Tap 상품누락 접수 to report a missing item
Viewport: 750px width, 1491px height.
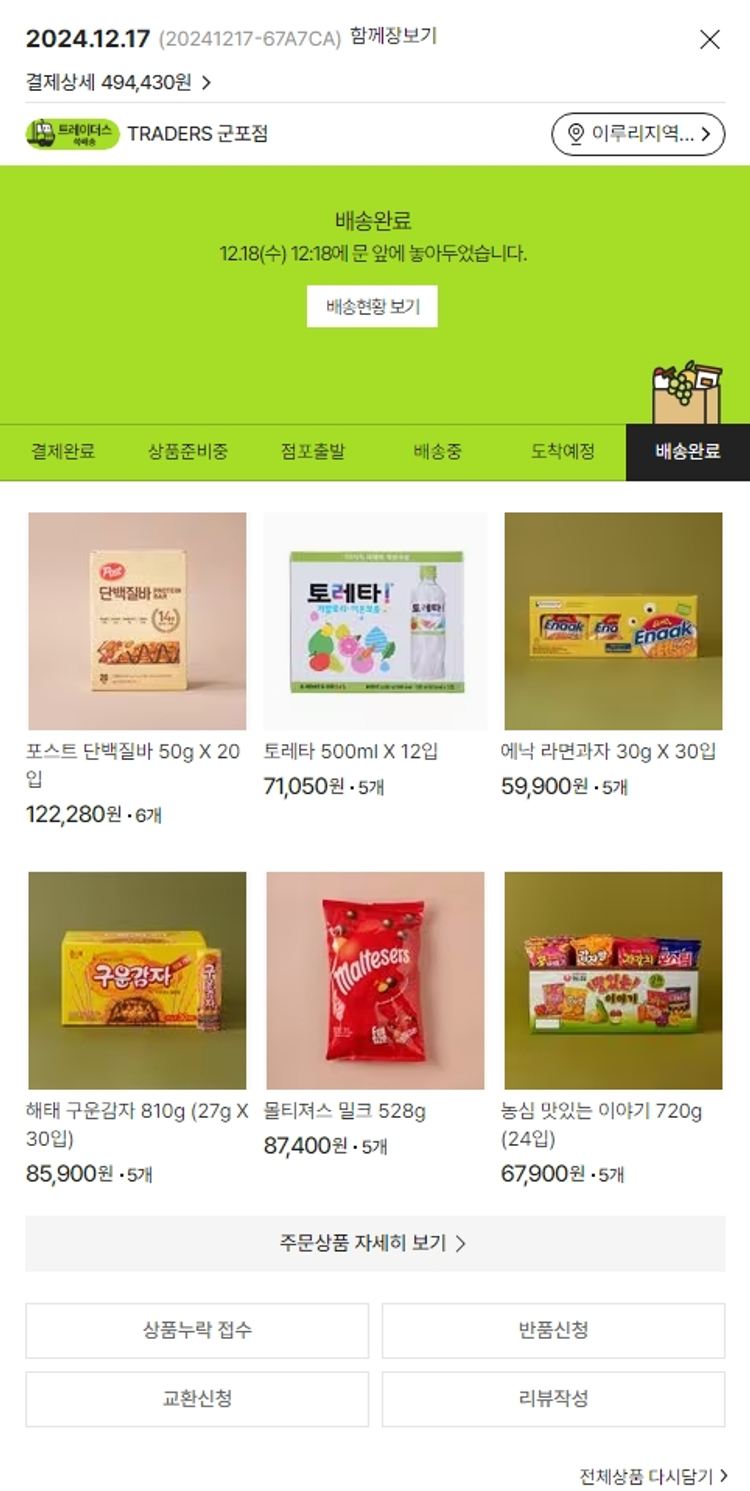197,1330
